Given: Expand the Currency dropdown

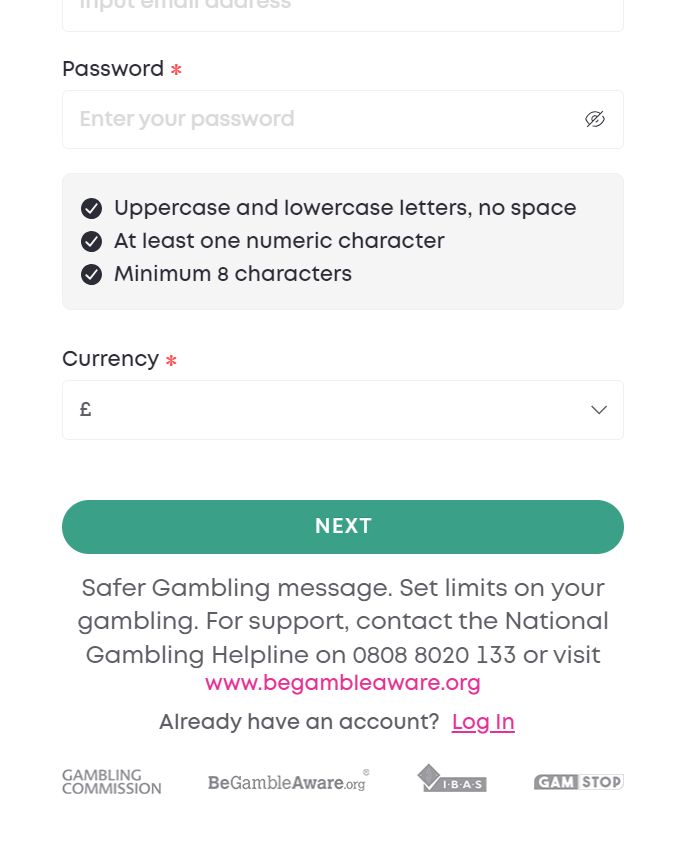Looking at the screenshot, I should click(342, 410).
